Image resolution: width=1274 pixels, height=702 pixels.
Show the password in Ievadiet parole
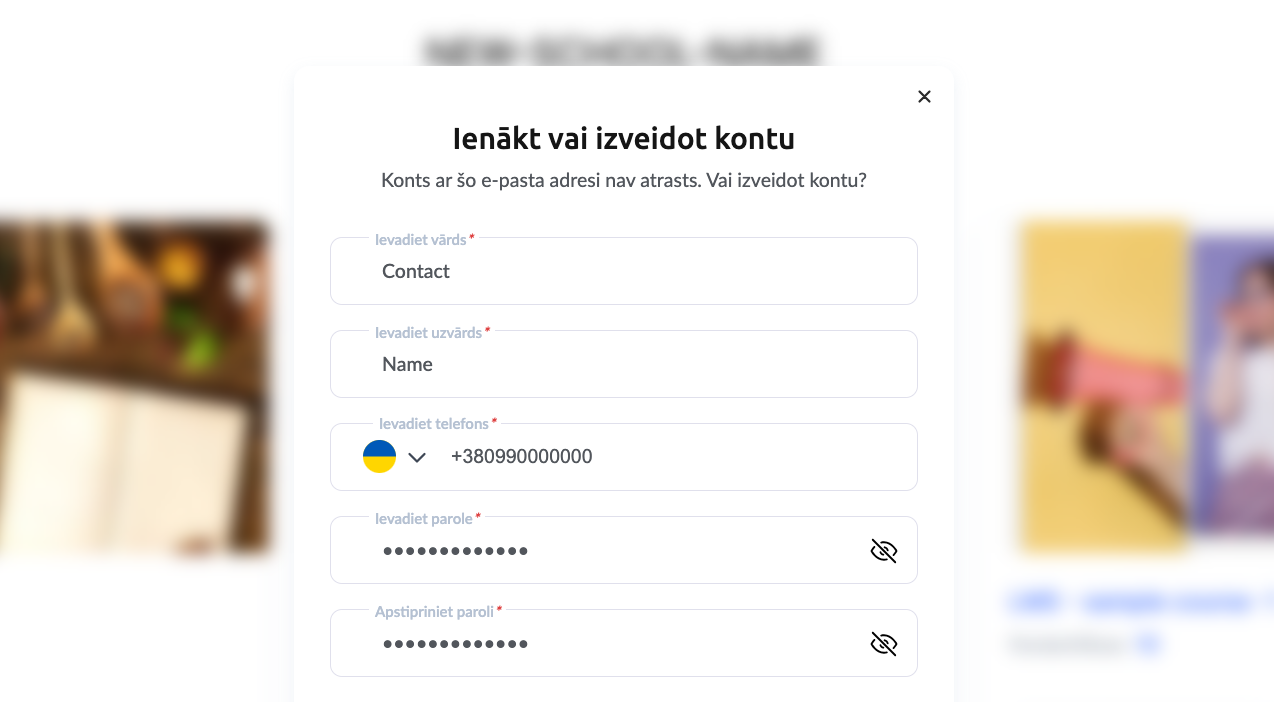[884, 551]
